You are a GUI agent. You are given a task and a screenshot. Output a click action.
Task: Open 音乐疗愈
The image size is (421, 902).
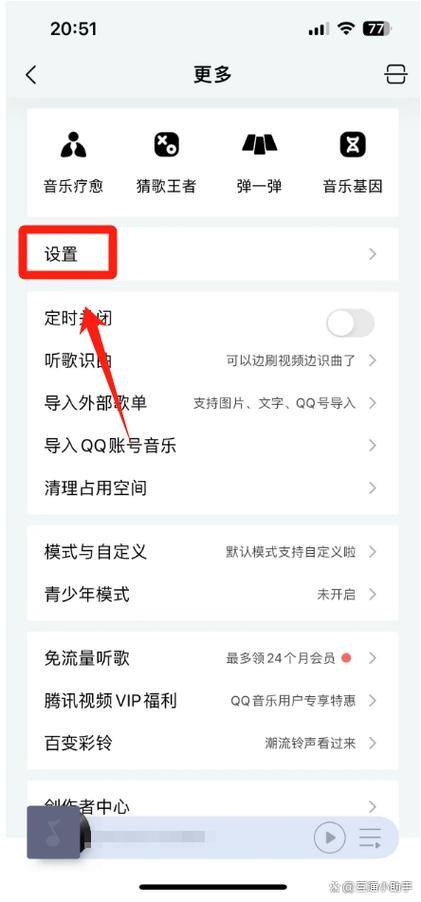[x=73, y=162]
